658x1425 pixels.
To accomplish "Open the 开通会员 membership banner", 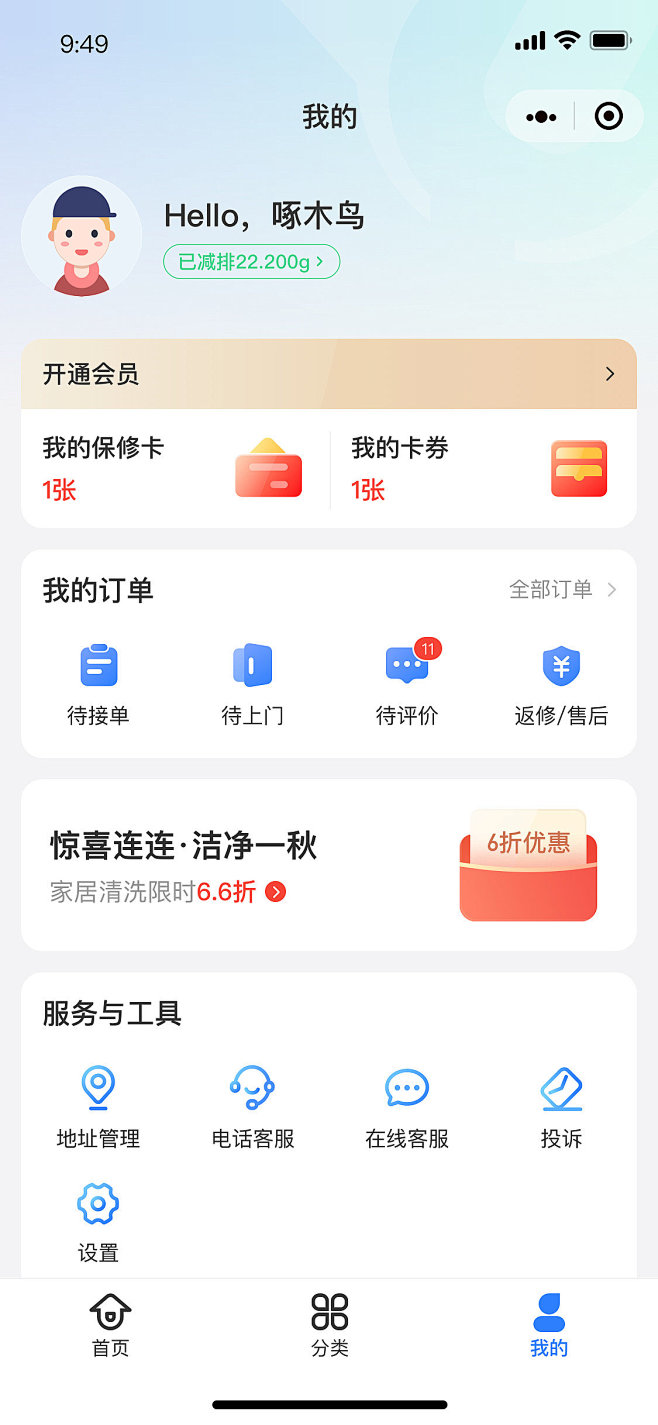I will coord(329,374).
